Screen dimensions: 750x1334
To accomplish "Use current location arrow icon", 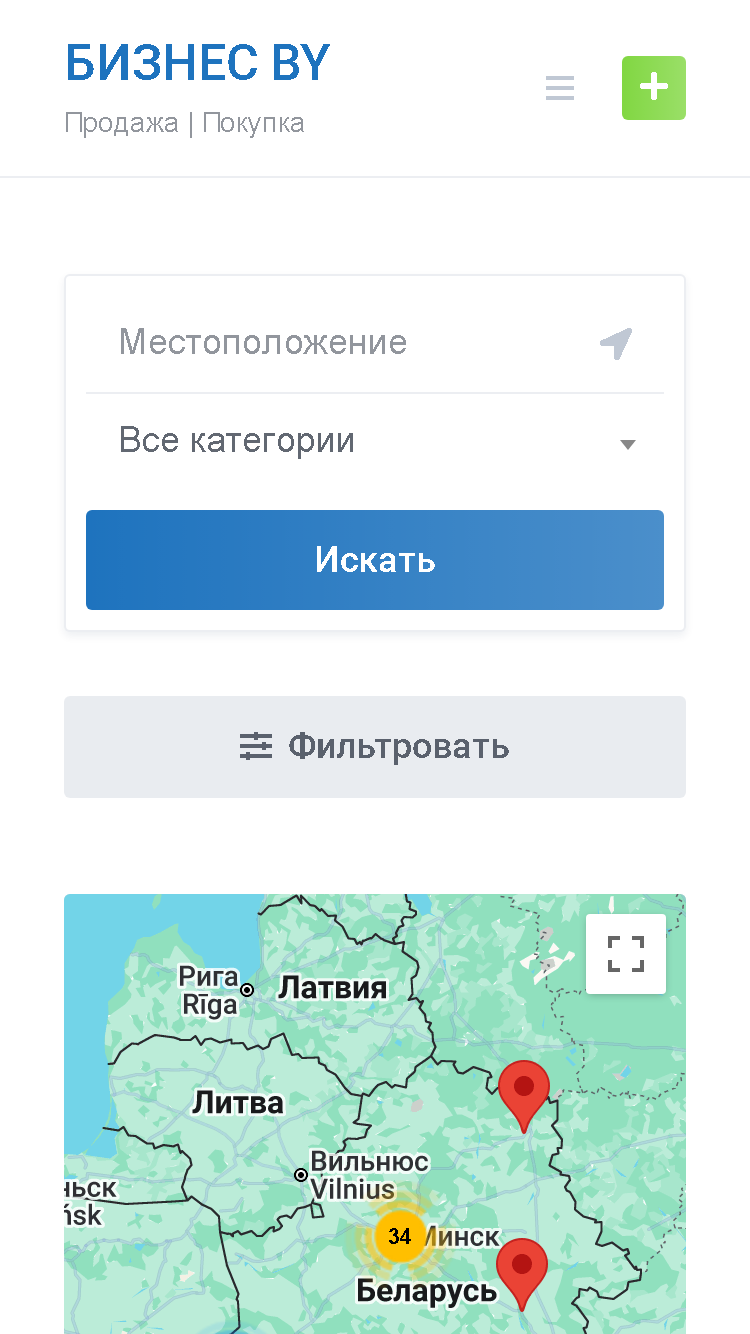I will tap(616, 343).
